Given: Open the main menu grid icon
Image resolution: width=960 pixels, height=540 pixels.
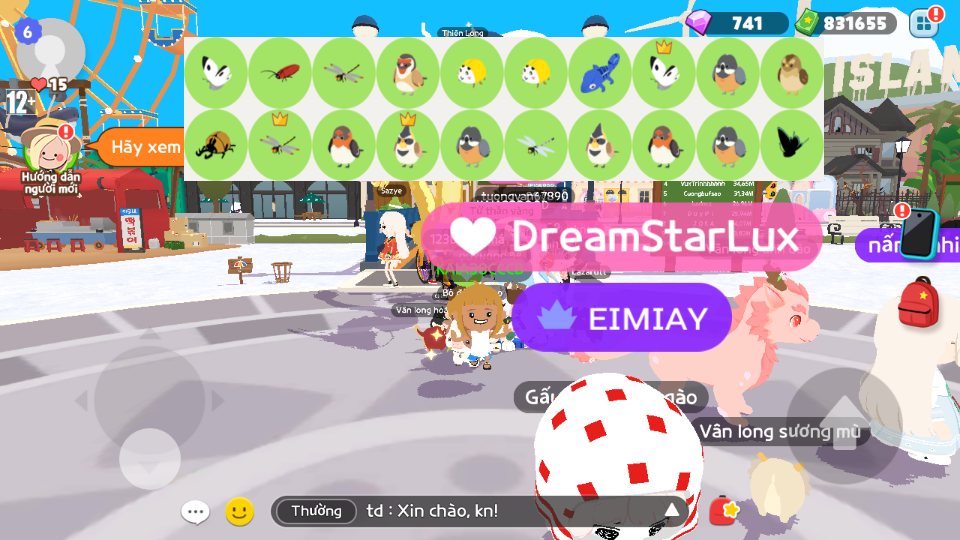Looking at the screenshot, I should click(924, 23).
